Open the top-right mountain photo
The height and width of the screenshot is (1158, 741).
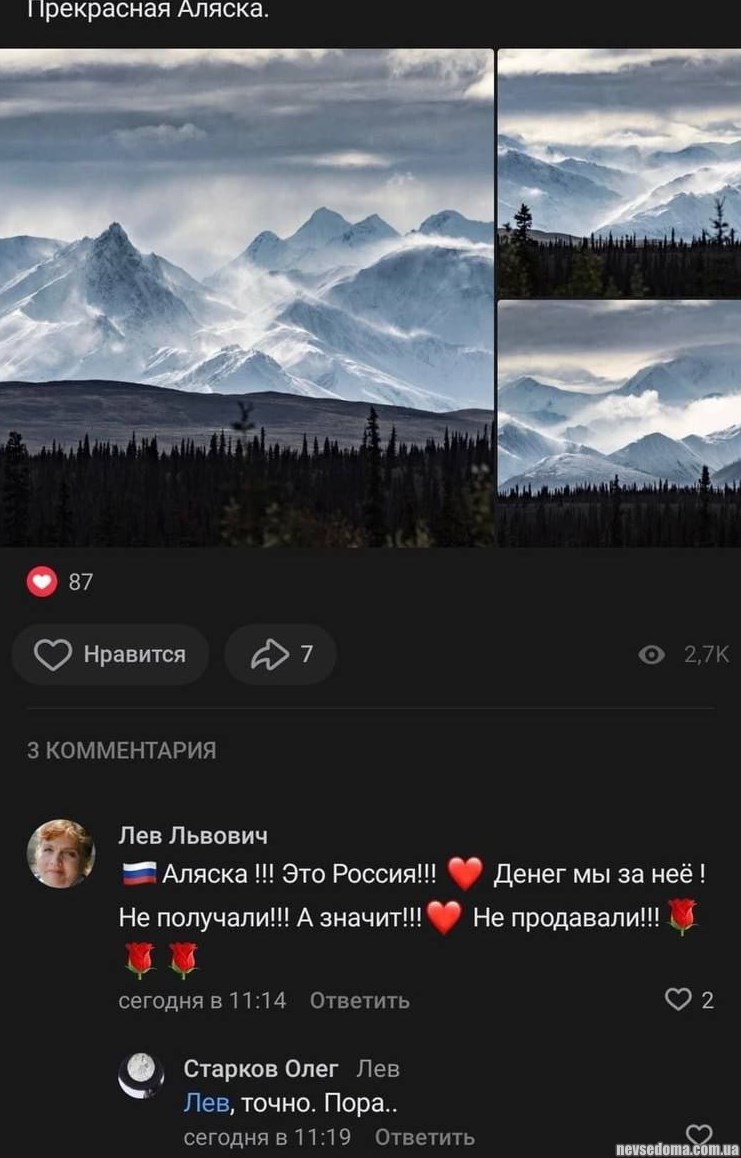pos(619,172)
